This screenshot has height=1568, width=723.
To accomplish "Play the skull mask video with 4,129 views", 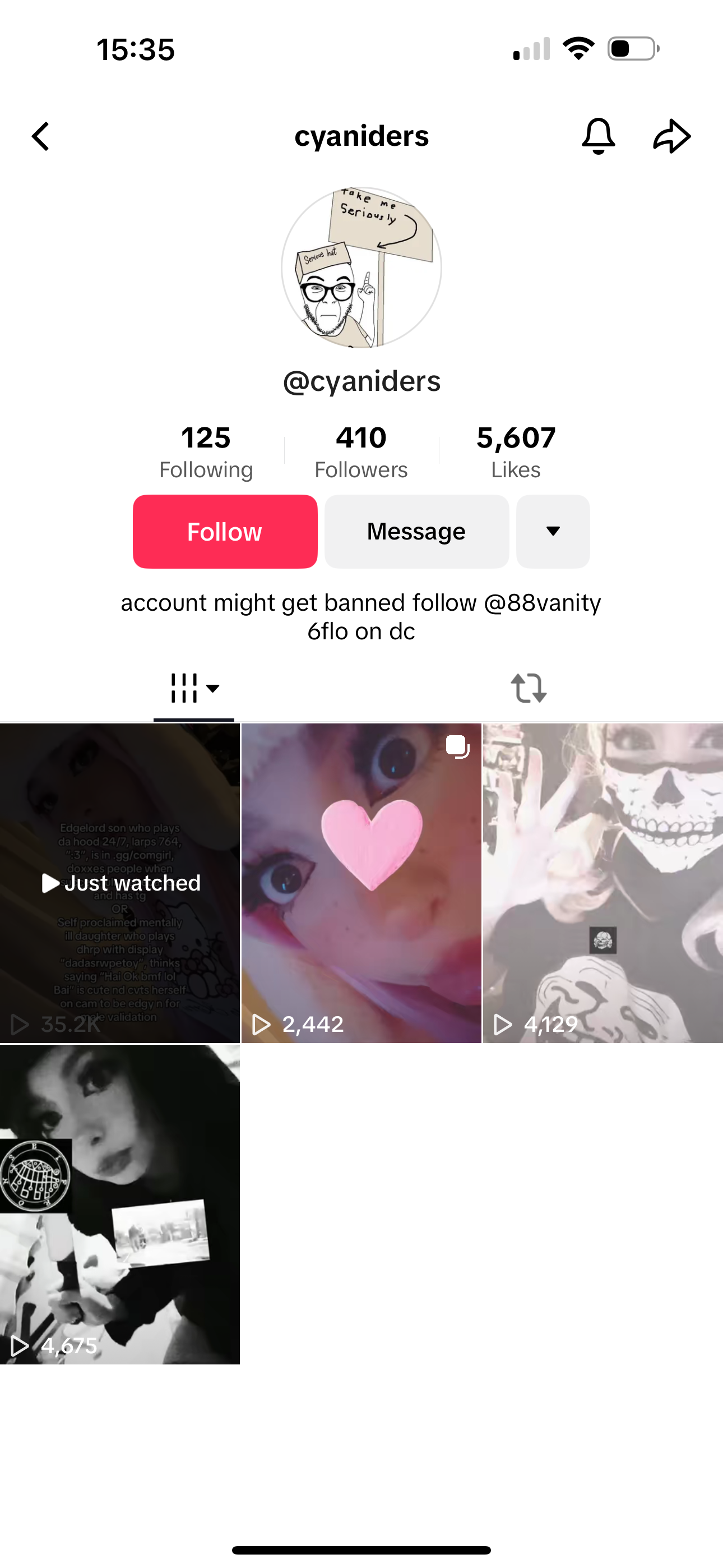I will [x=603, y=883].
